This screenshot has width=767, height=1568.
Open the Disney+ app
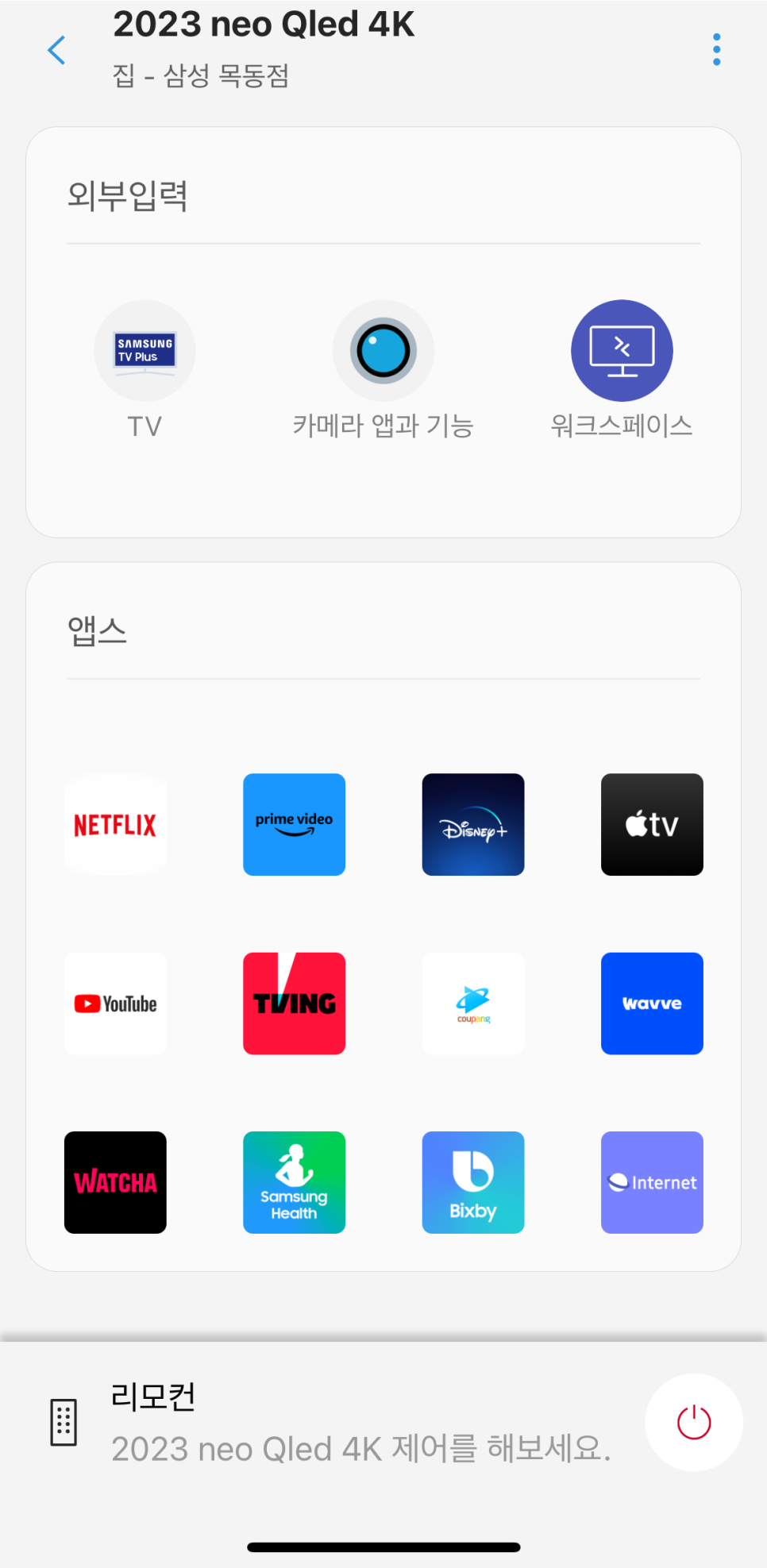click(x=473, y=825)
